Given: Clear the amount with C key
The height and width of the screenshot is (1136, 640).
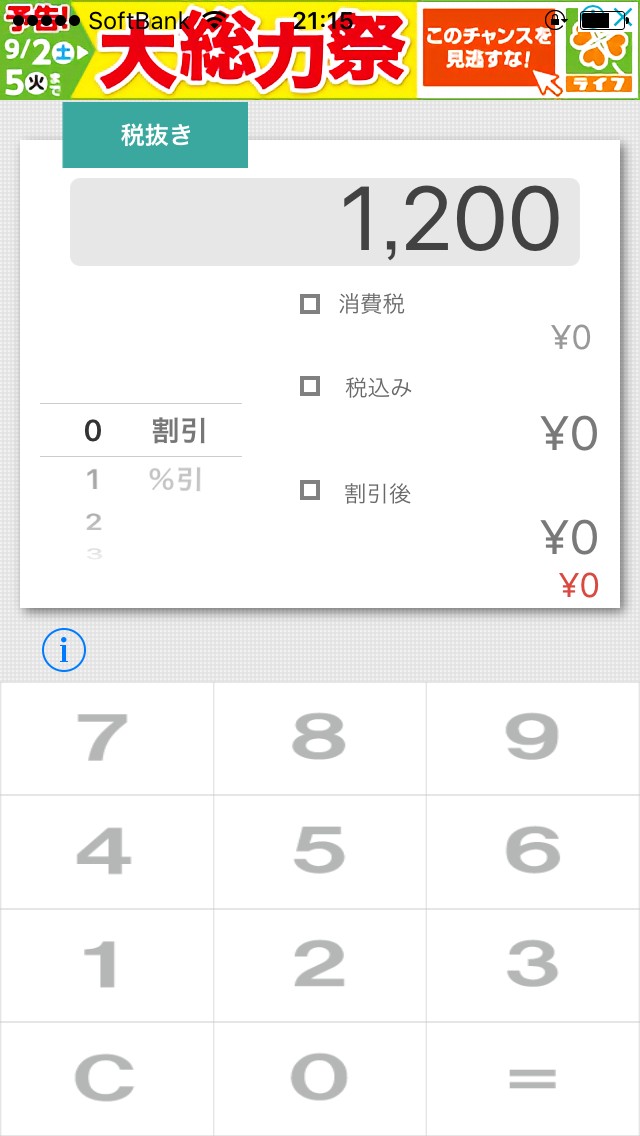Looking at the screenshot, I should pyautogui.click(x=106, y=1079).
